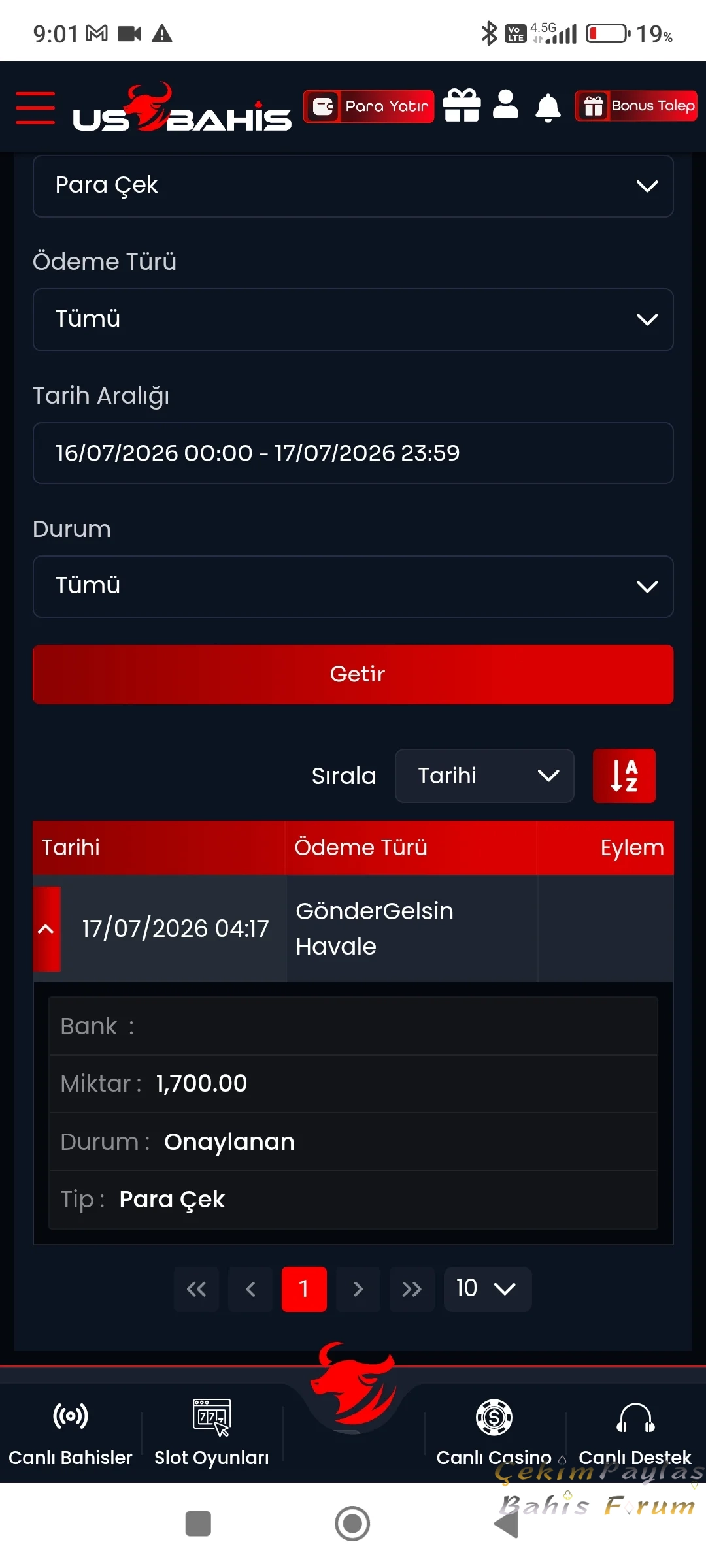Screen dimensions: 706x1568
Task: Open the user profile icon
Action: pos(505,105)
